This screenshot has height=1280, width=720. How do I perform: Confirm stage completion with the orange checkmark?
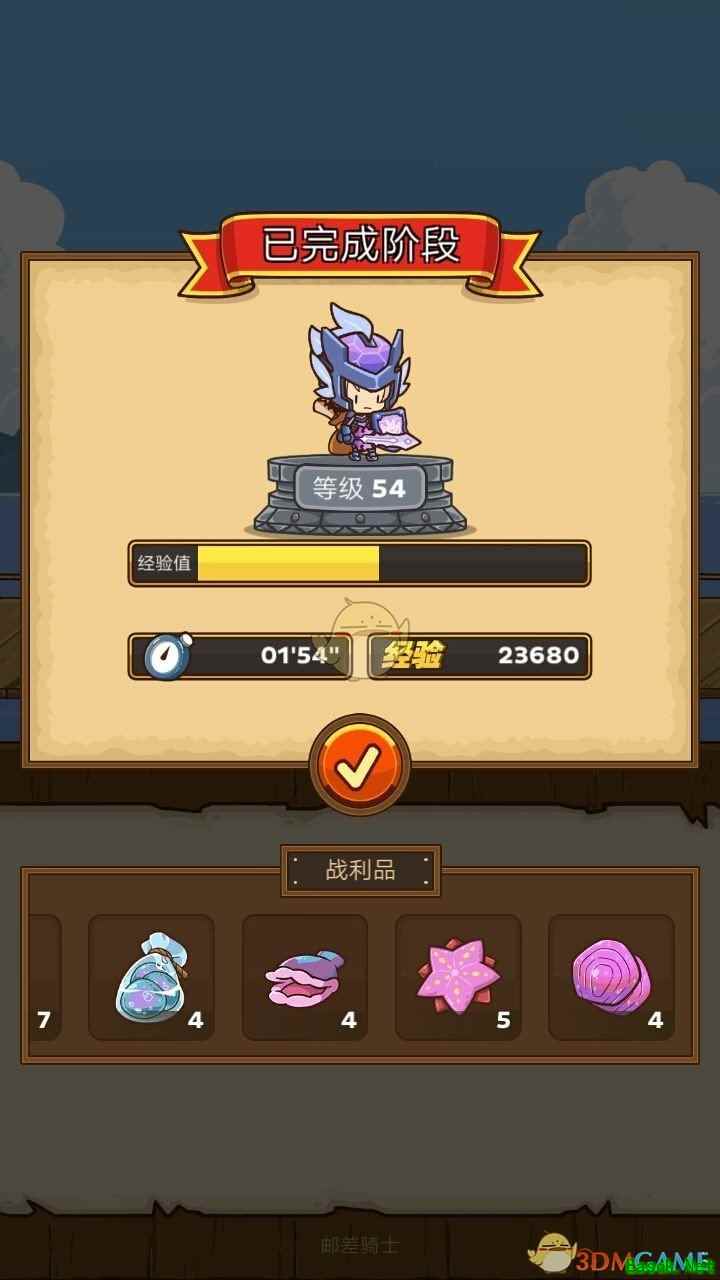[x=360, y=765]
